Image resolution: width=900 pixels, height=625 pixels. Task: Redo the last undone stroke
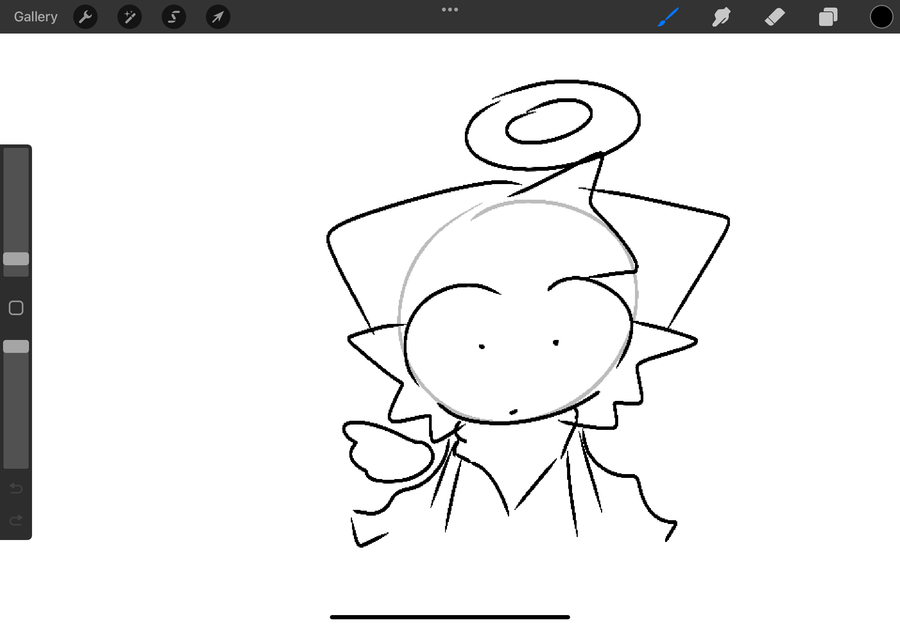(x=16, y=520)
